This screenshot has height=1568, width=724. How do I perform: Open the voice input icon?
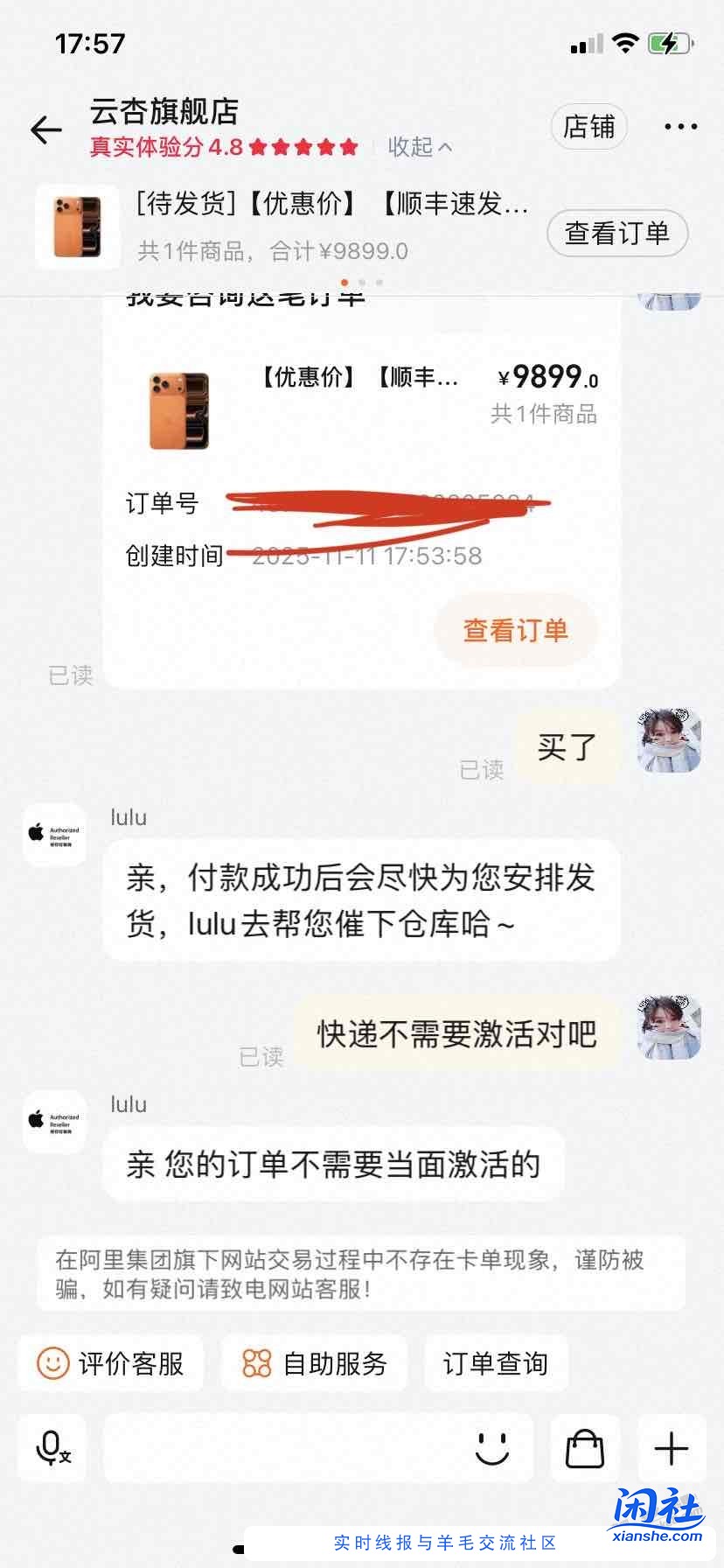point(51,1448)
